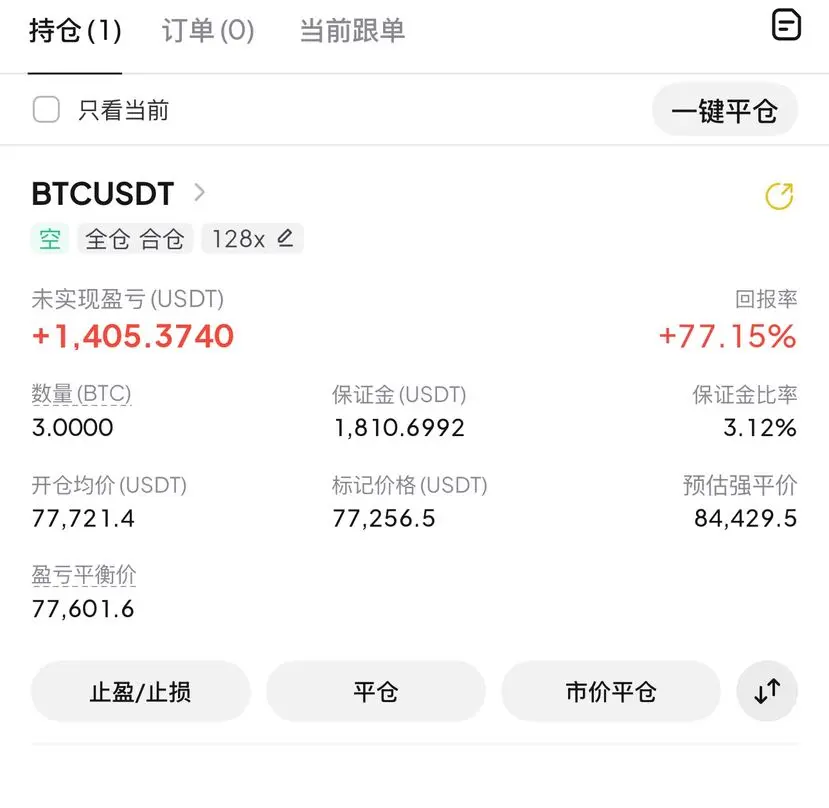Close position with 市价平仓
The height and width of the screenshot is (808, 829).
pos(610,691)
